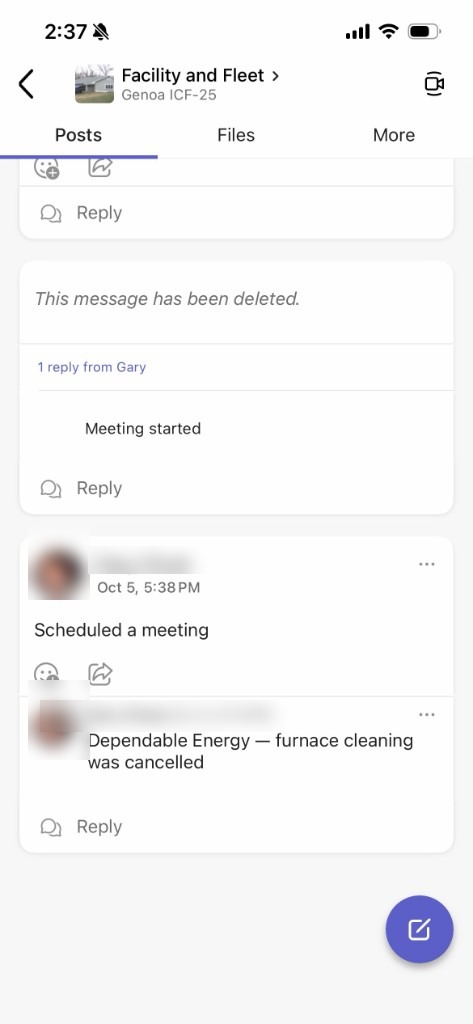Image resolution: width=473 pixels, height=1024 pixels.
Task: Open options for the furnace cleaning reply
Action: (427, 714)
